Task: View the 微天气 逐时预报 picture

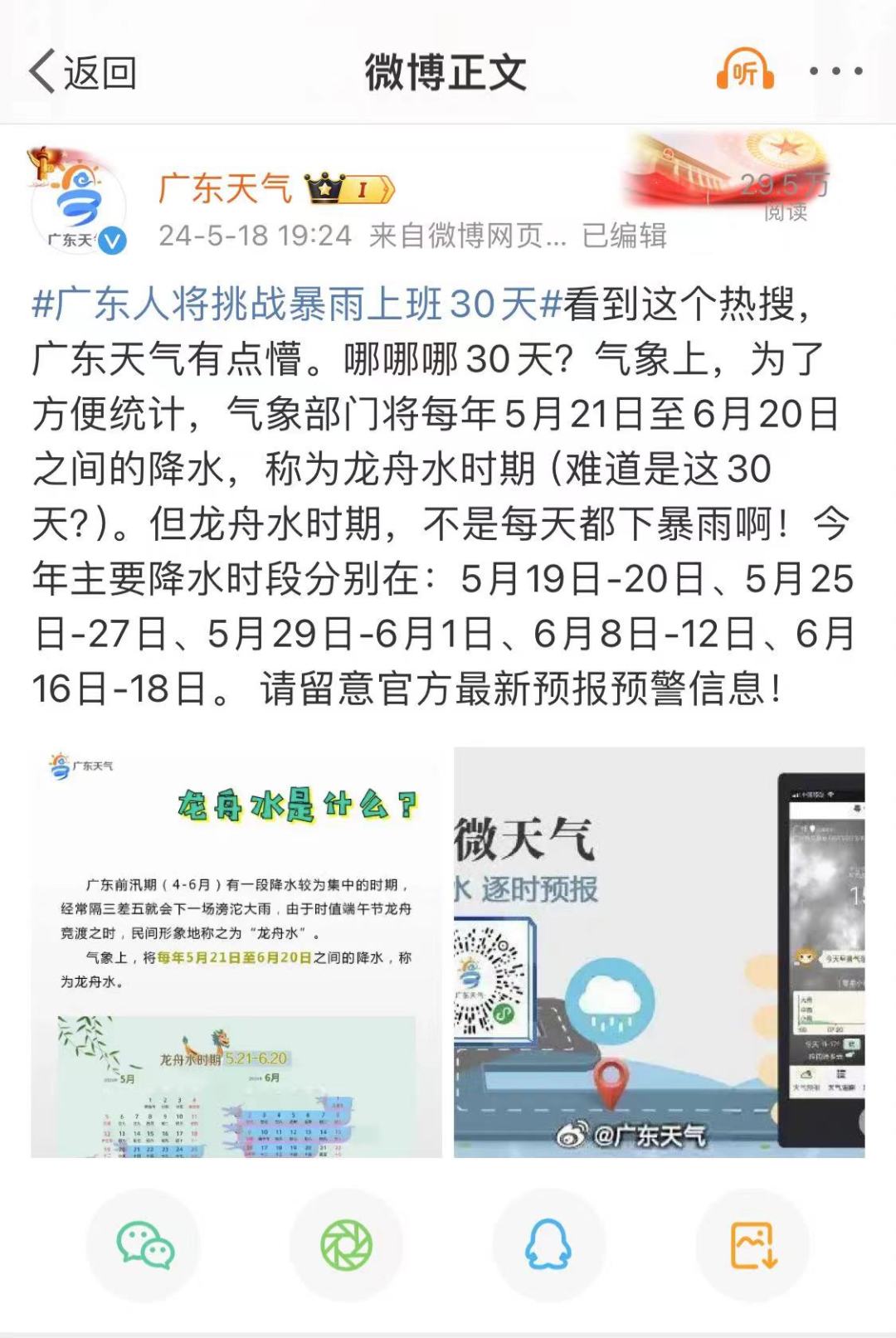Action: click(659, 951)
